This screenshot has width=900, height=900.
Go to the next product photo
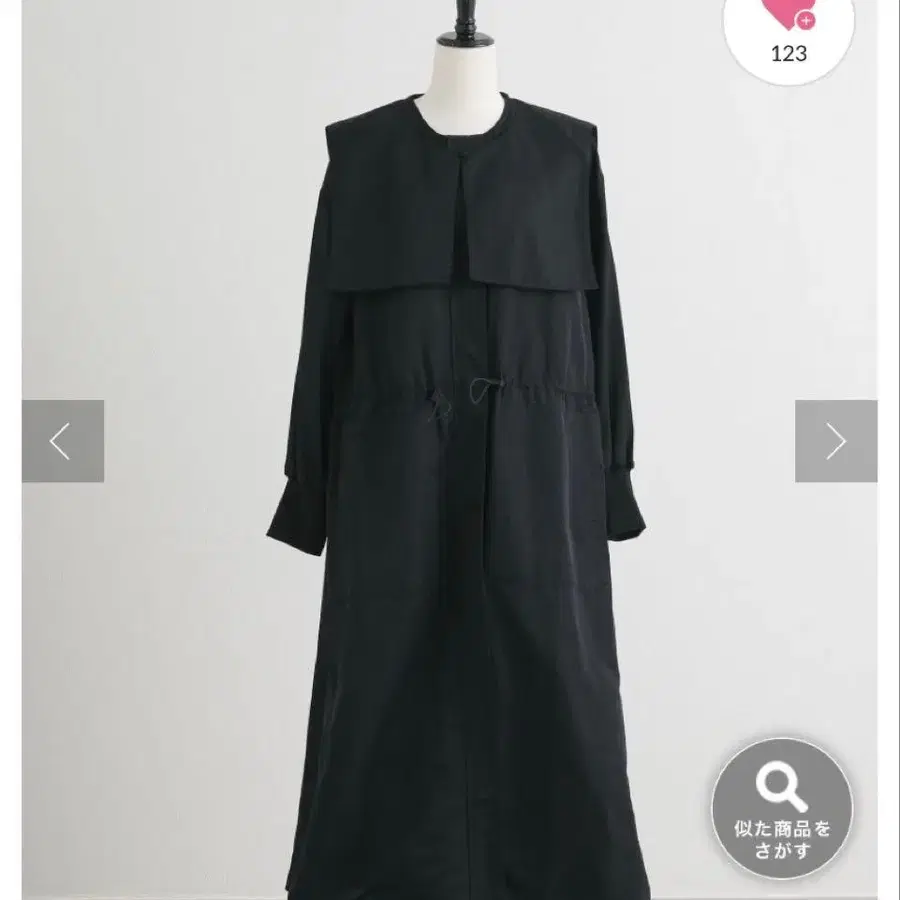(836, 441)
